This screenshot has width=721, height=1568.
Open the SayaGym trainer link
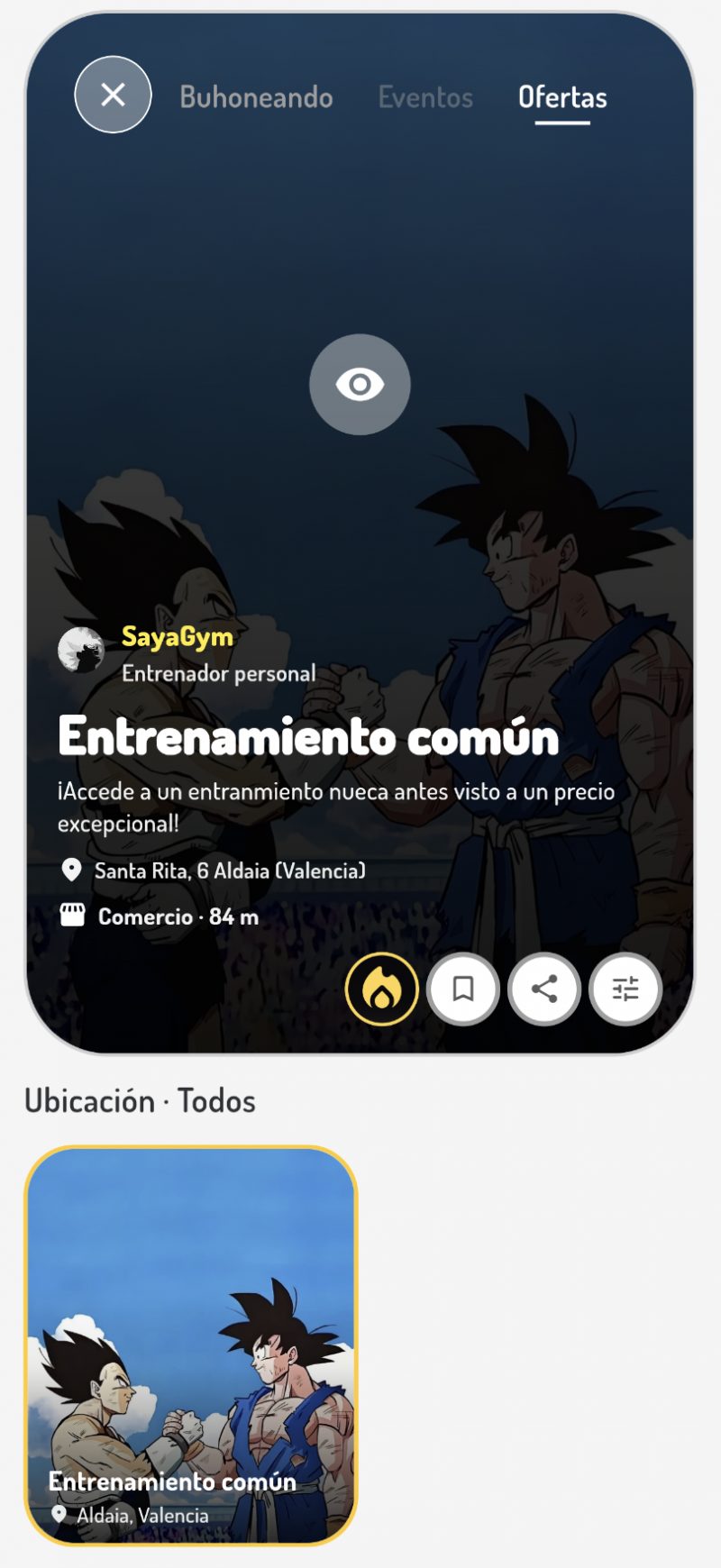[176, 637]
